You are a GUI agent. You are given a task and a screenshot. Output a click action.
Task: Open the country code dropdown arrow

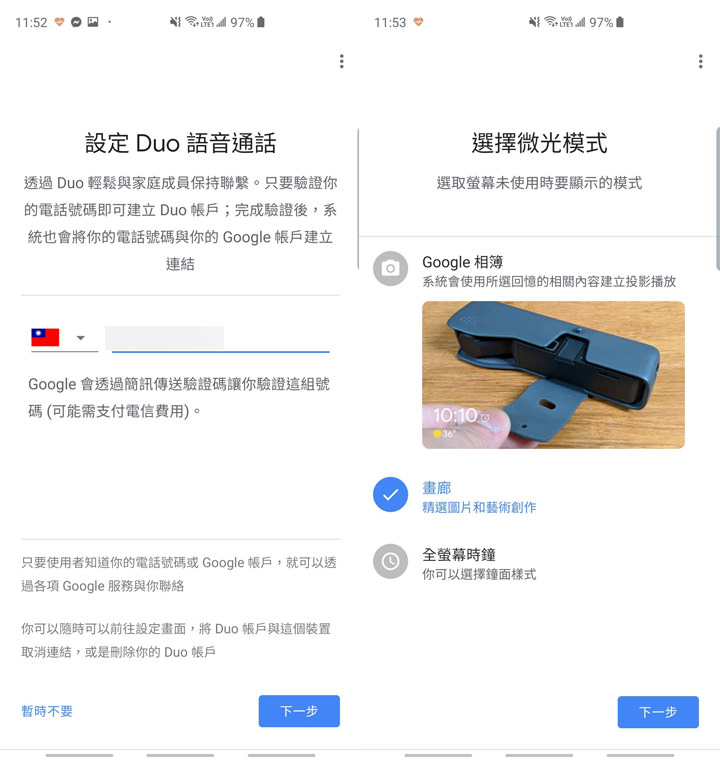click(x=79, y=338)
